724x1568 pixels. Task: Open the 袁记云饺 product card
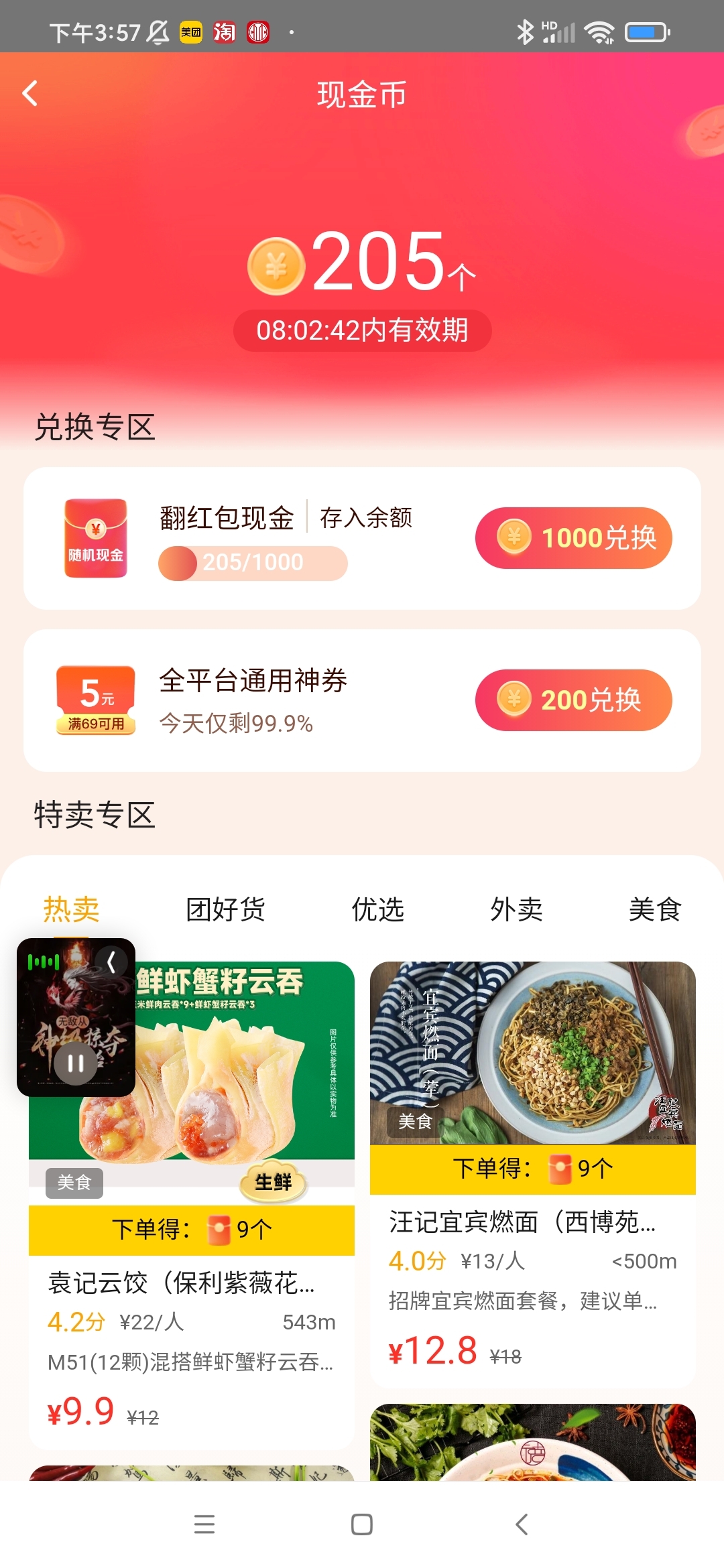pyautogui.click(x=191, y=1283)
